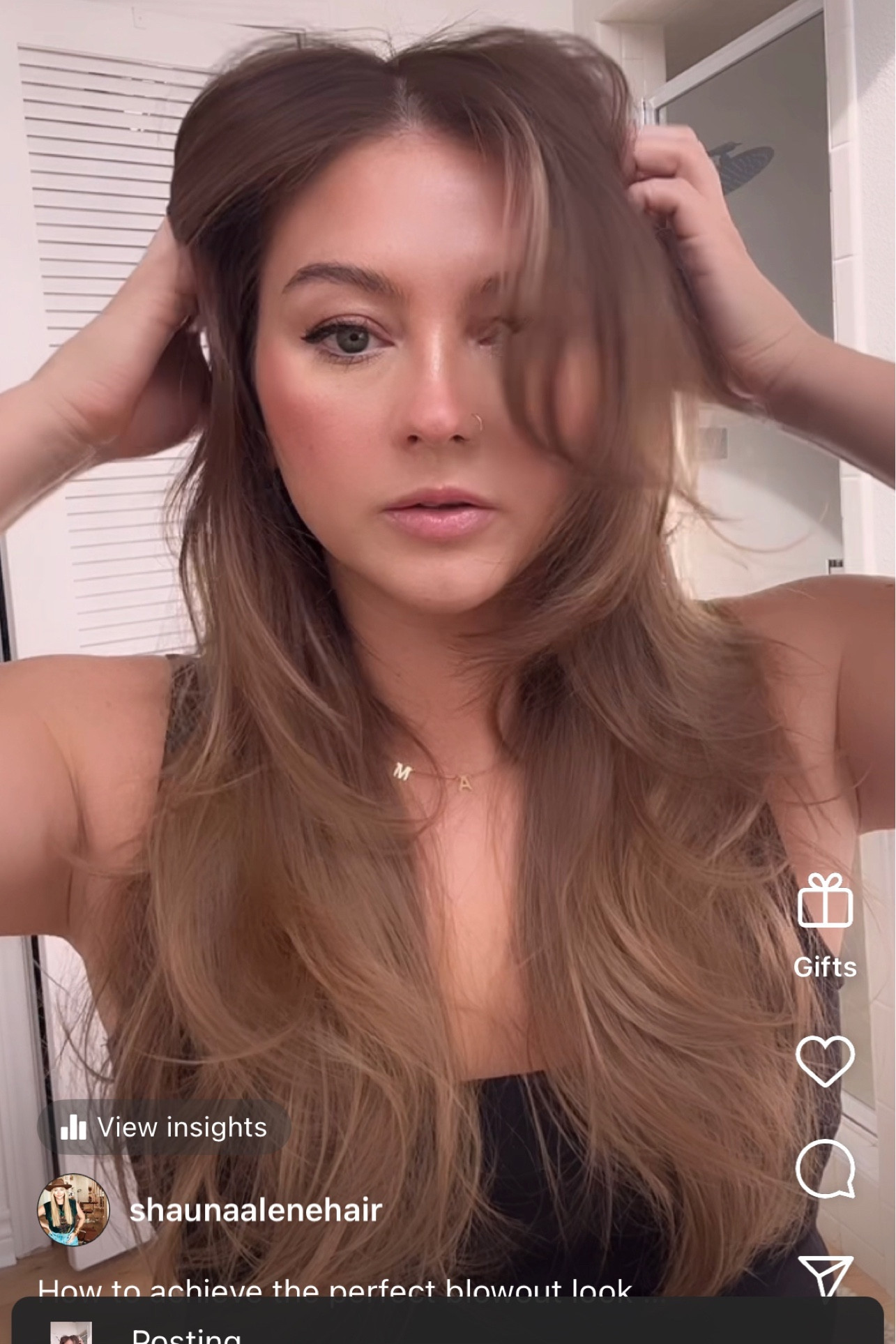The image size is (896, 1344).
Task: Tap the Gifts label under the gift icon
Action: (x=827, y=967)
